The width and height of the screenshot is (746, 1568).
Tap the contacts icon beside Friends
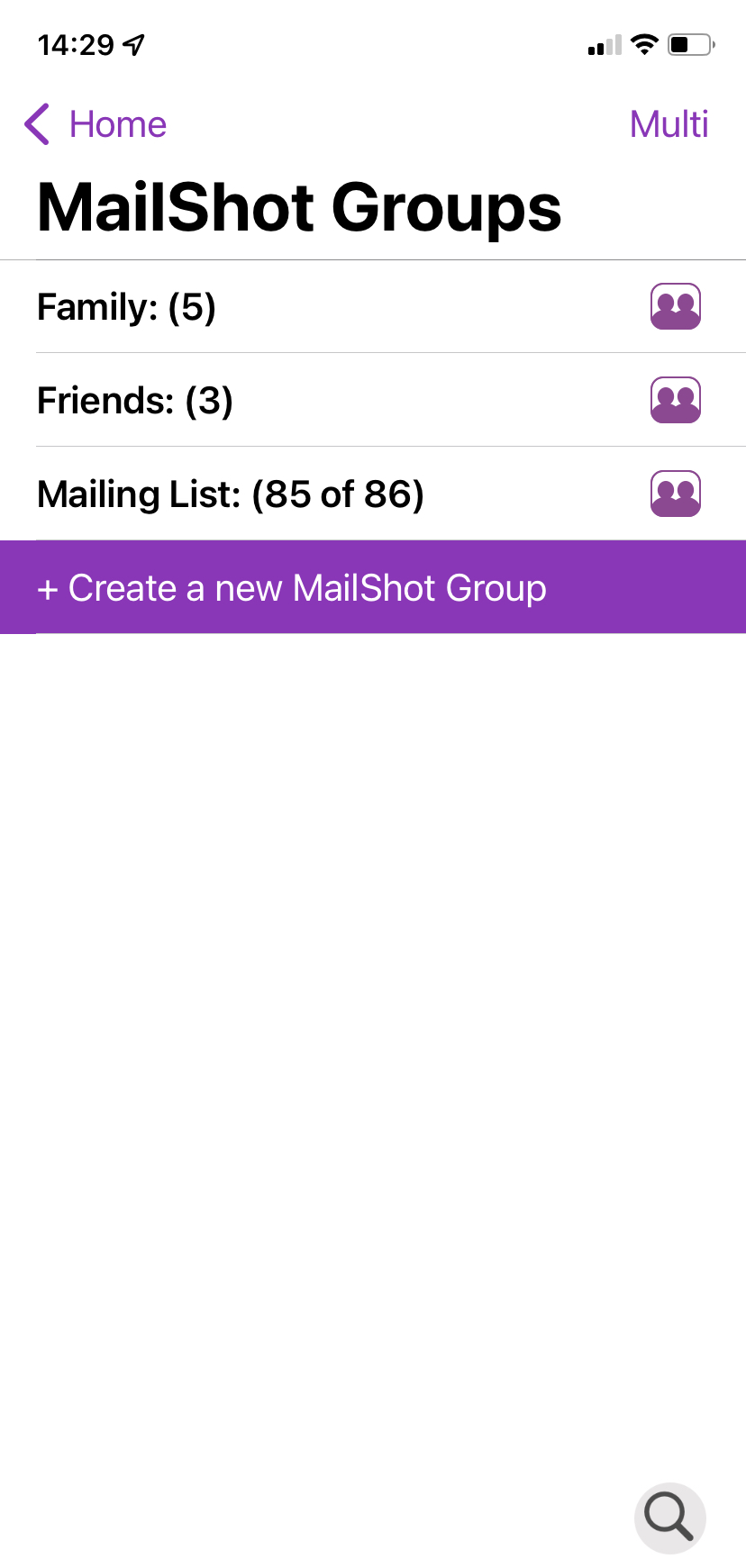pyautogui.click(x=676, y=401)
